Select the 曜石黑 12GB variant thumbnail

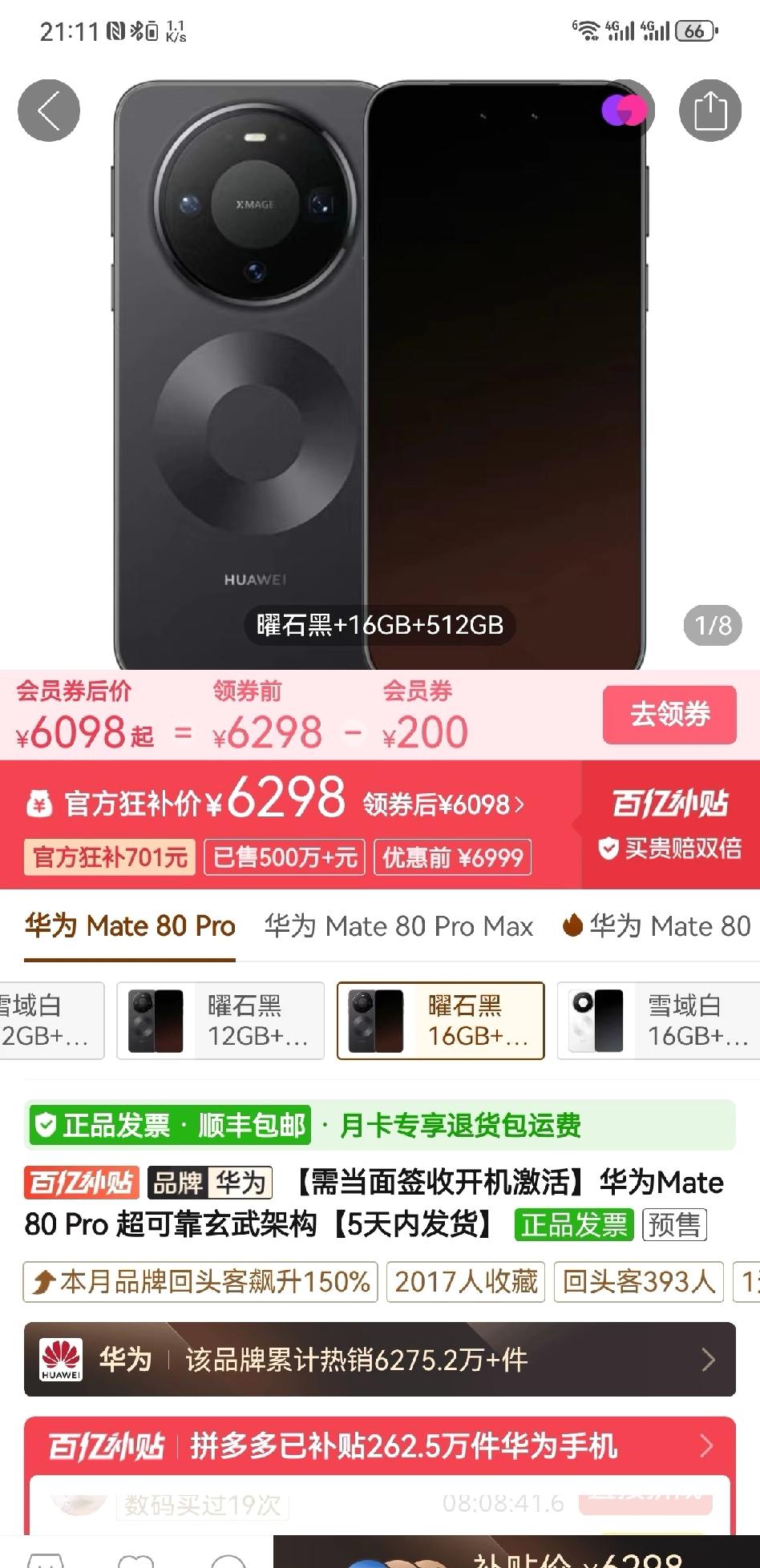pos(222,1022)
